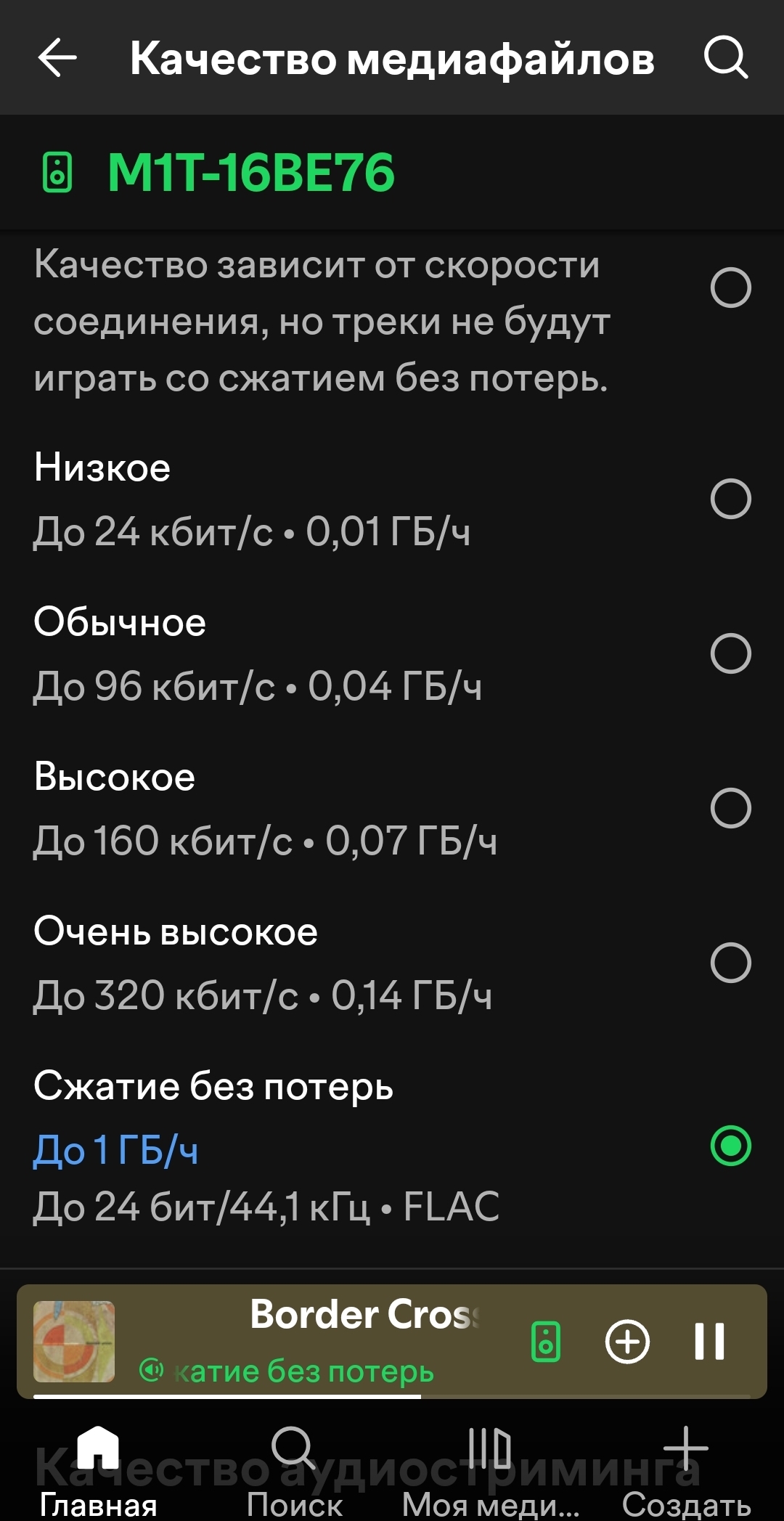Pick Очень высокое quality

pos(730,963)
